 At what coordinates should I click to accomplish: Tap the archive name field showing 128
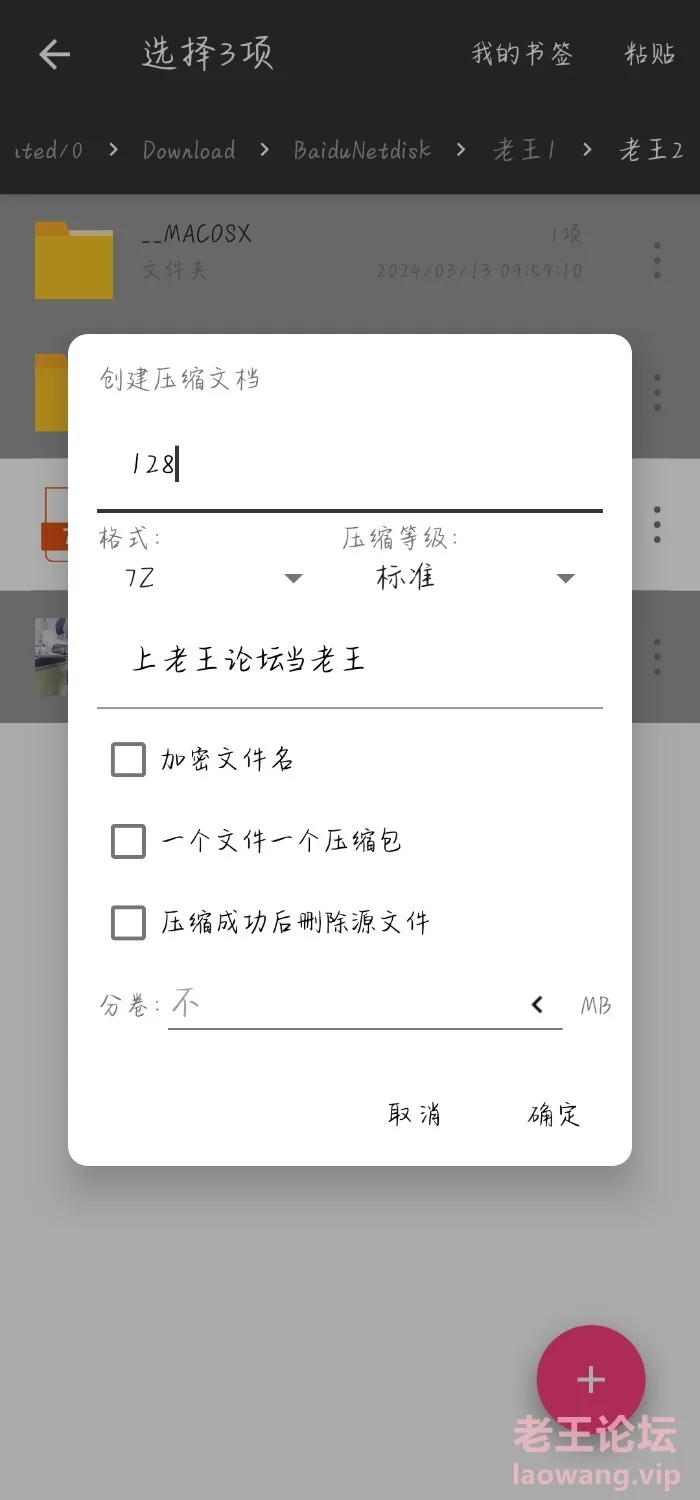[x=348, y=466]
